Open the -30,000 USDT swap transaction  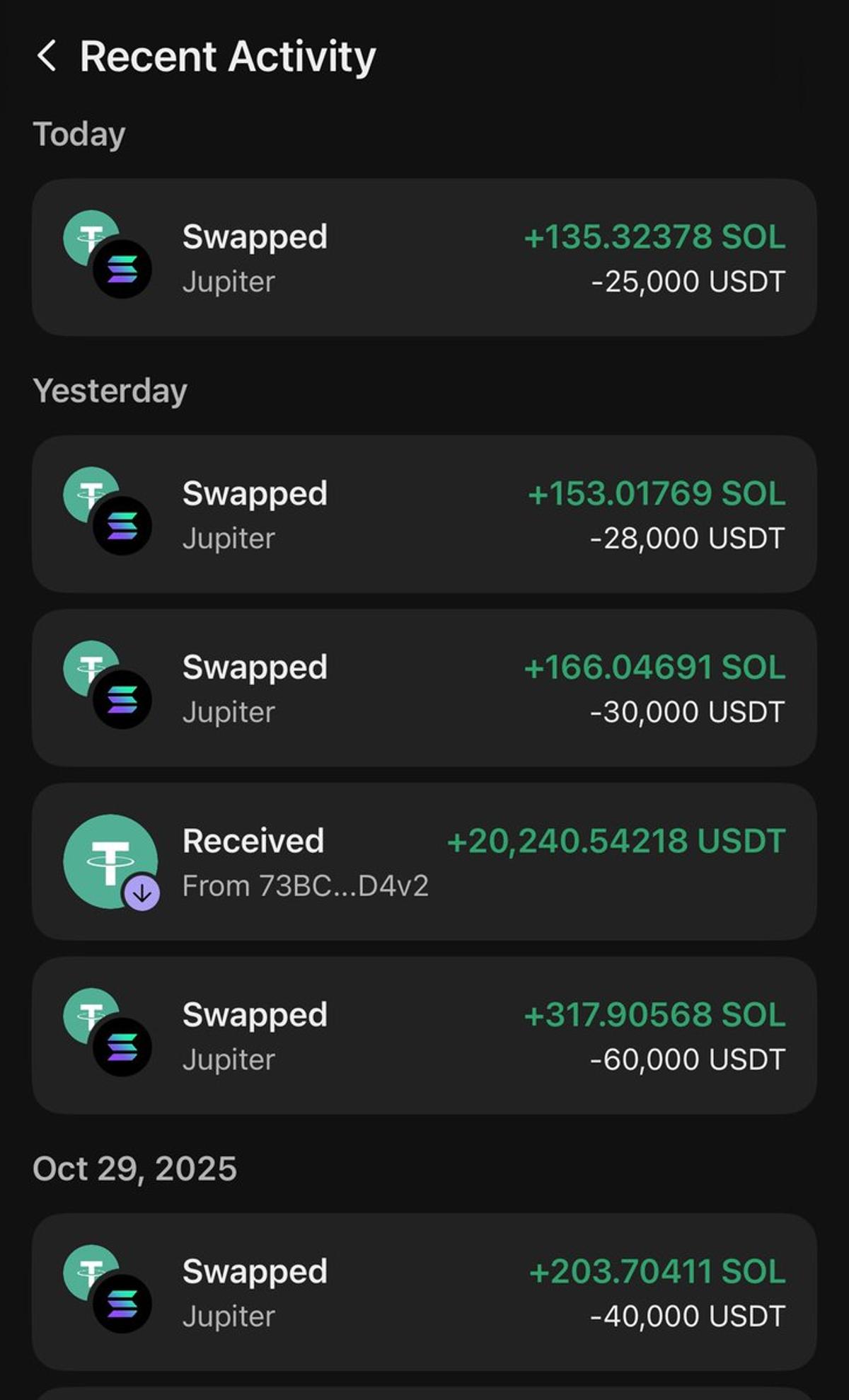tap(424, 687)
